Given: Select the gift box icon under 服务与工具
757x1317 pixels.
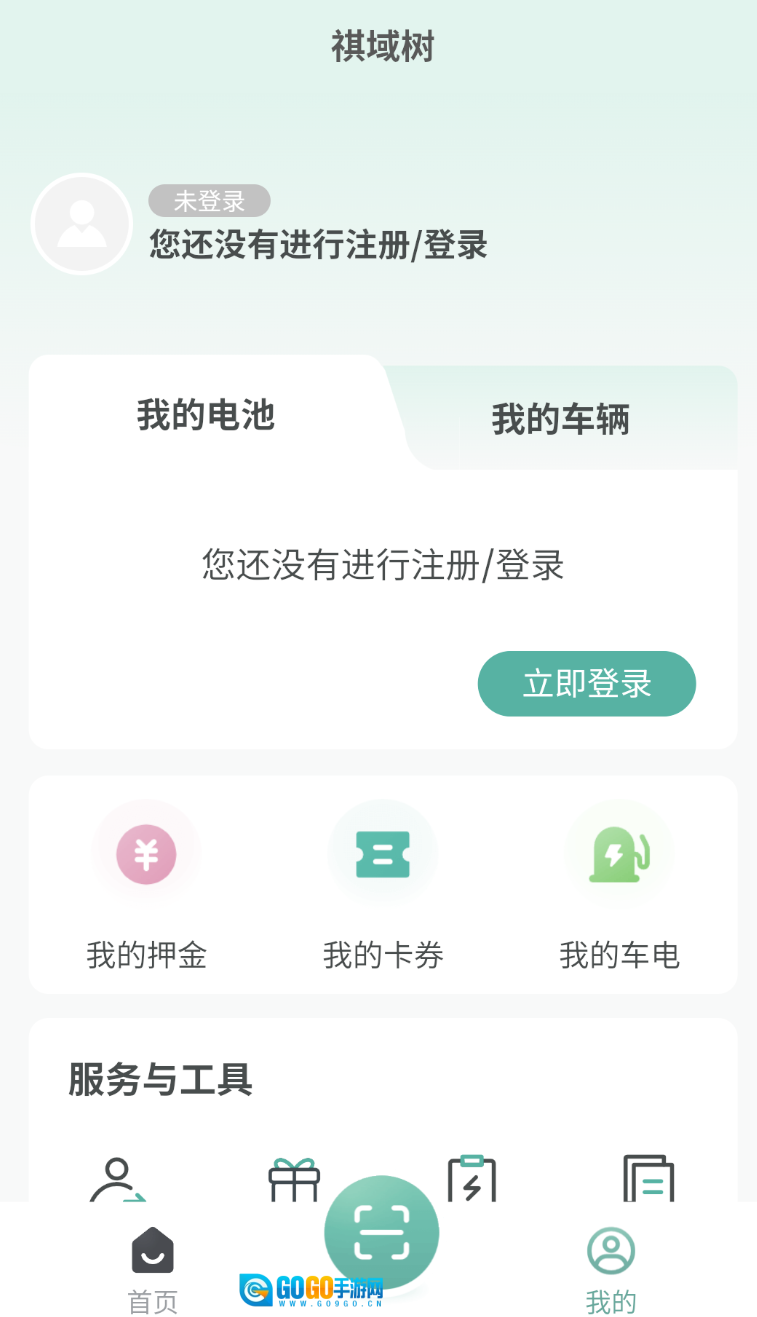Looking at the screenshot, I should click(293, 1180).
